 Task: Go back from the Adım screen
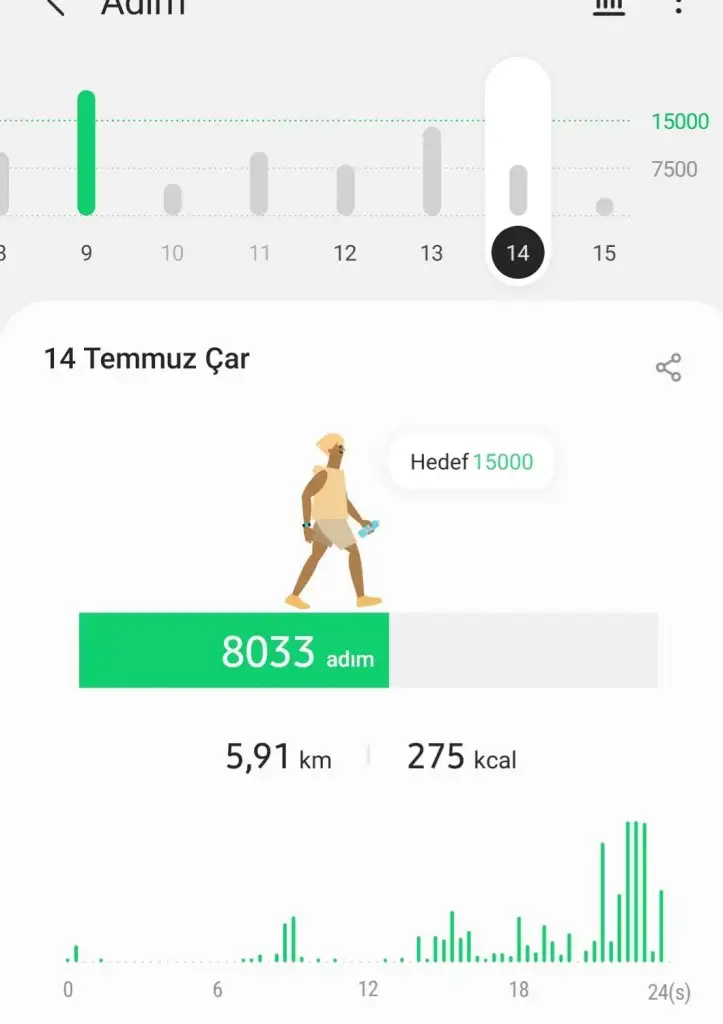[x=55, y=6]
